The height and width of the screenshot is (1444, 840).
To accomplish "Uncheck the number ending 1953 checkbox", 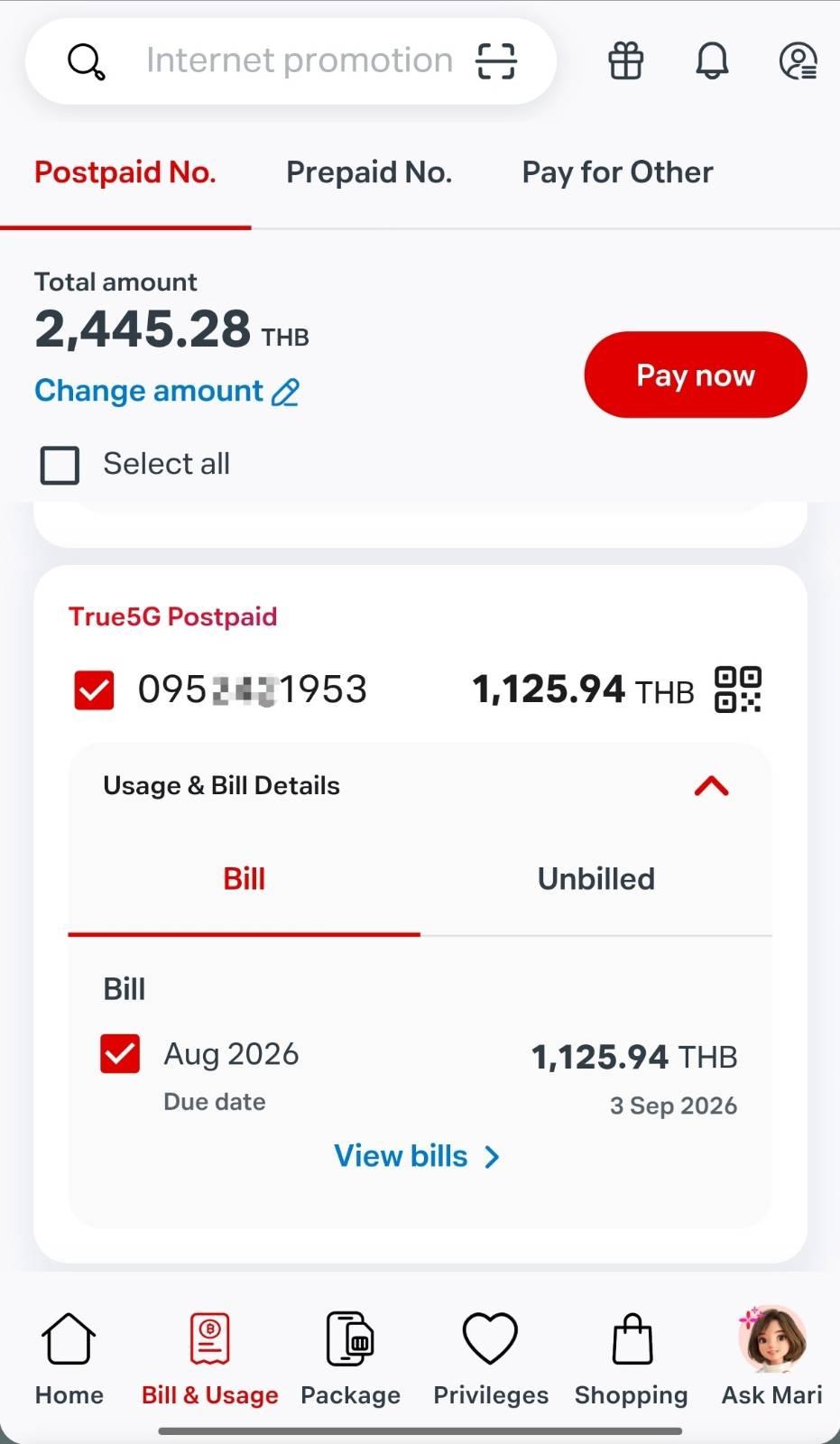I will [x=94, y=690].
